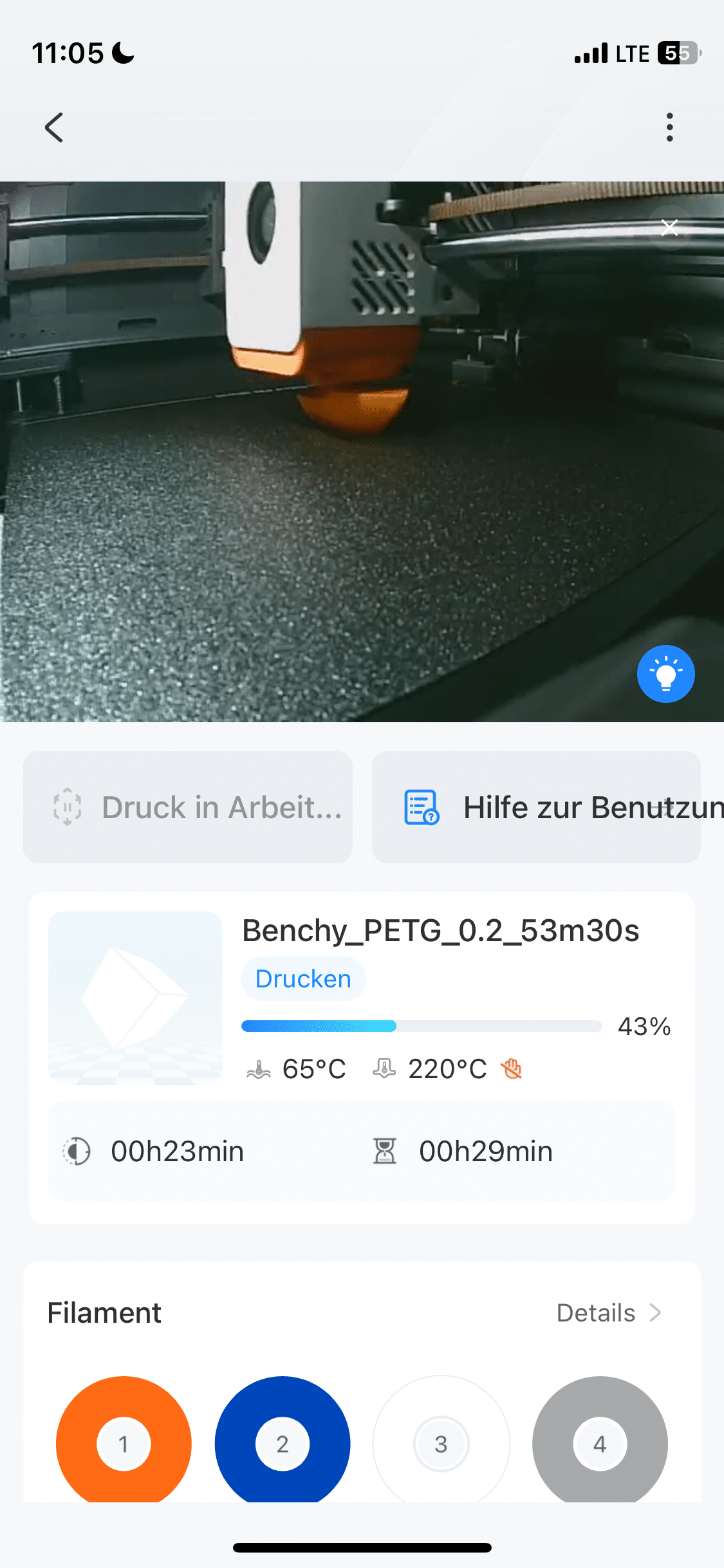This screenshot has width=724, height=1568.
Task: Open Hilfe zur Benutzung card
Action: [536, 807]
